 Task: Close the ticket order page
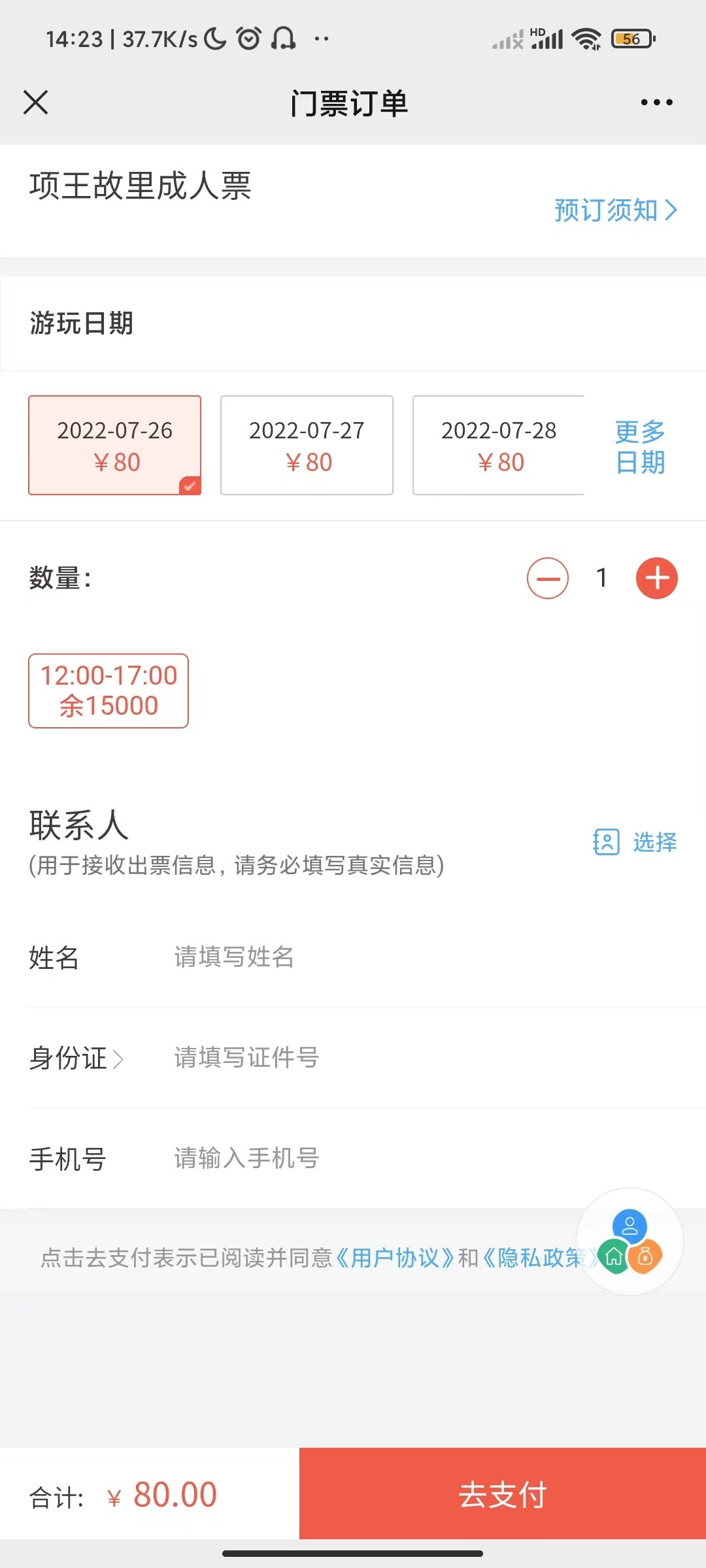(36, 103)
